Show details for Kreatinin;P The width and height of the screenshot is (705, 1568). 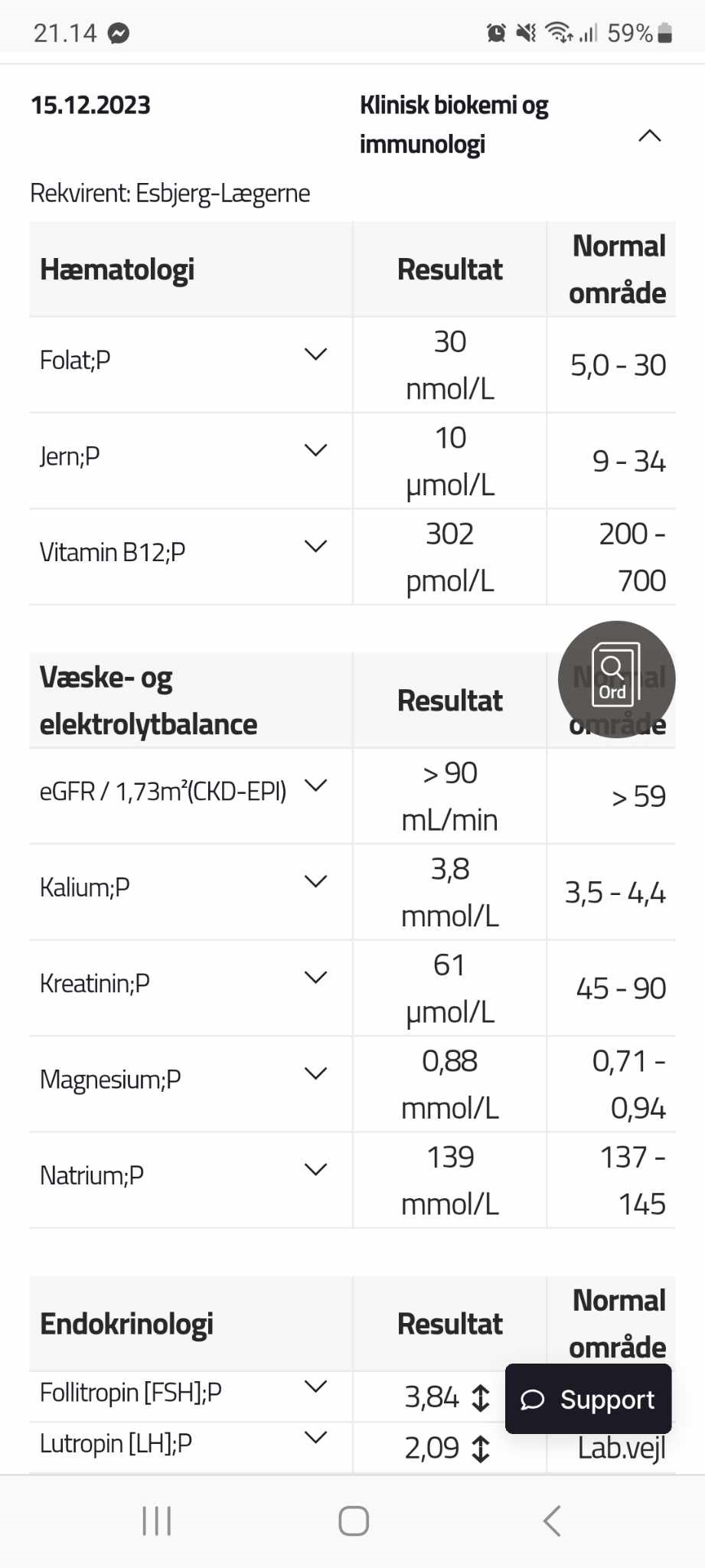click(x=315, y=978)
